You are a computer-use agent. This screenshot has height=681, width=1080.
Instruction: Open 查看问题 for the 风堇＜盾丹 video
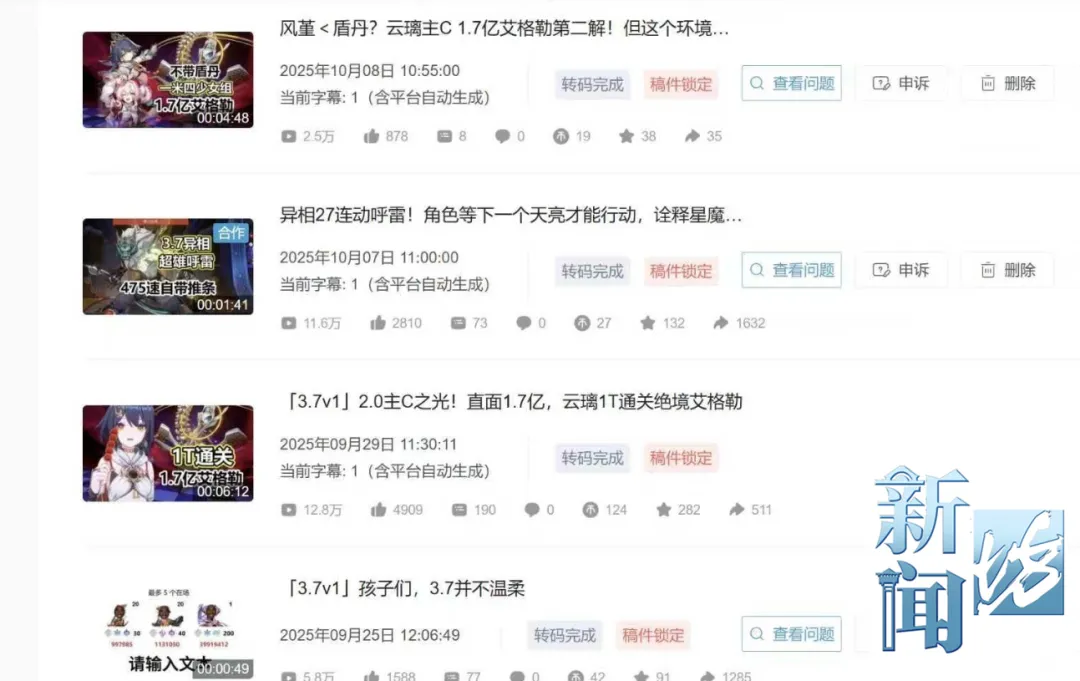pyautogui.click(x=791, y=84)
